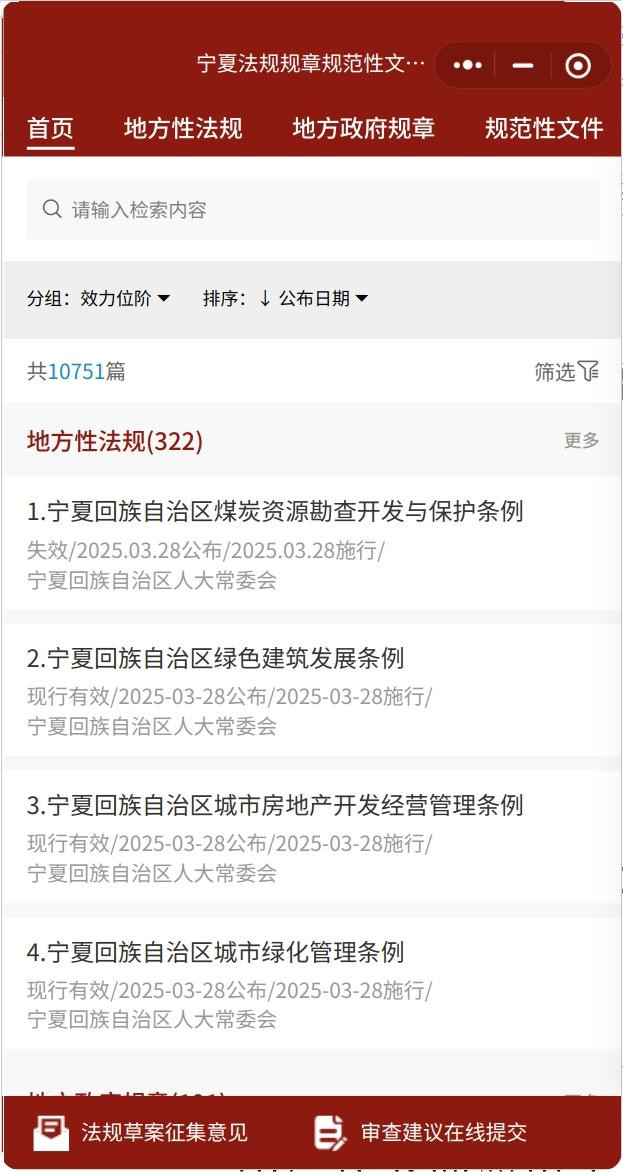Open 宁夏回族自治区绿色建筑发展条例
The width and height of the screenshot is (623, 1172).
312,691
